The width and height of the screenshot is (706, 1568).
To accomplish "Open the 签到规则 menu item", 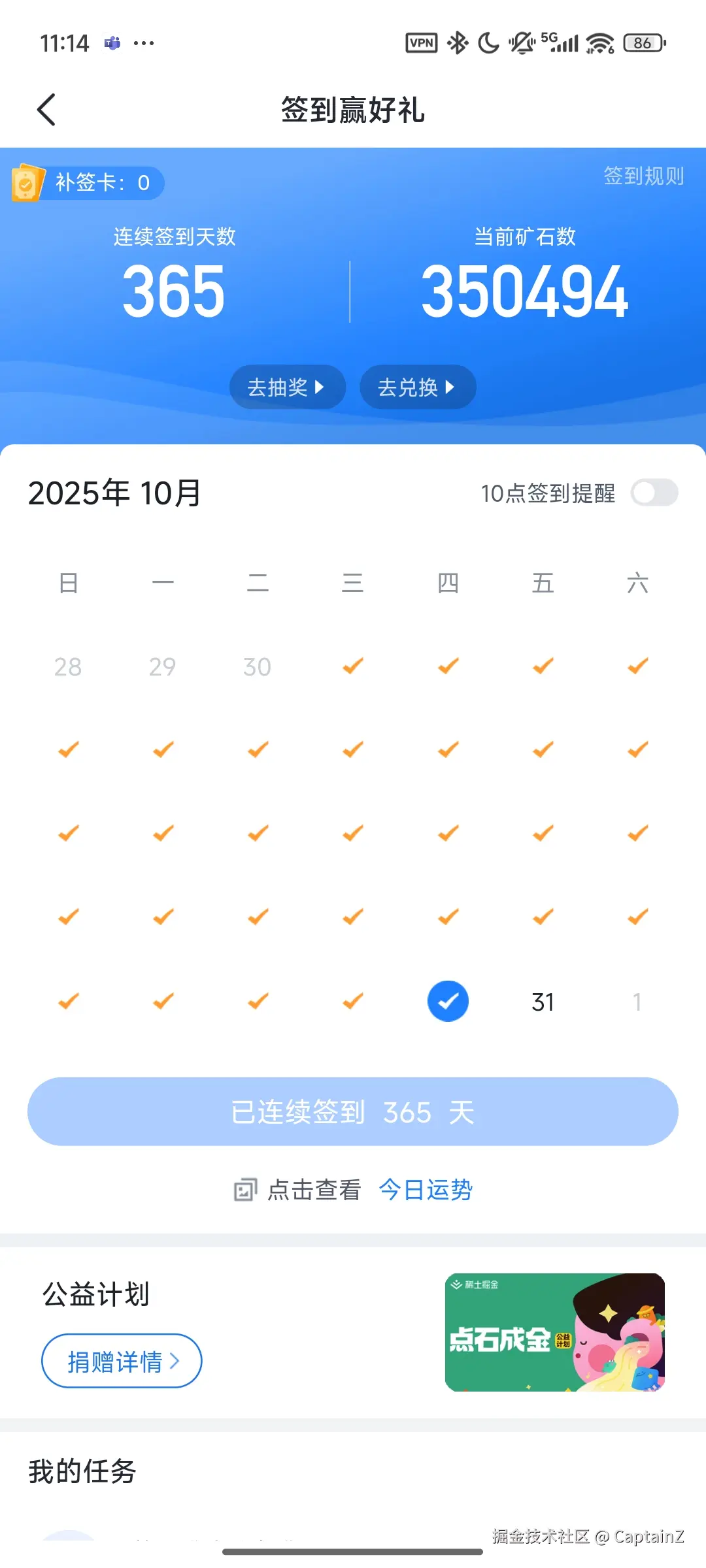I will (x=644, y=176).
